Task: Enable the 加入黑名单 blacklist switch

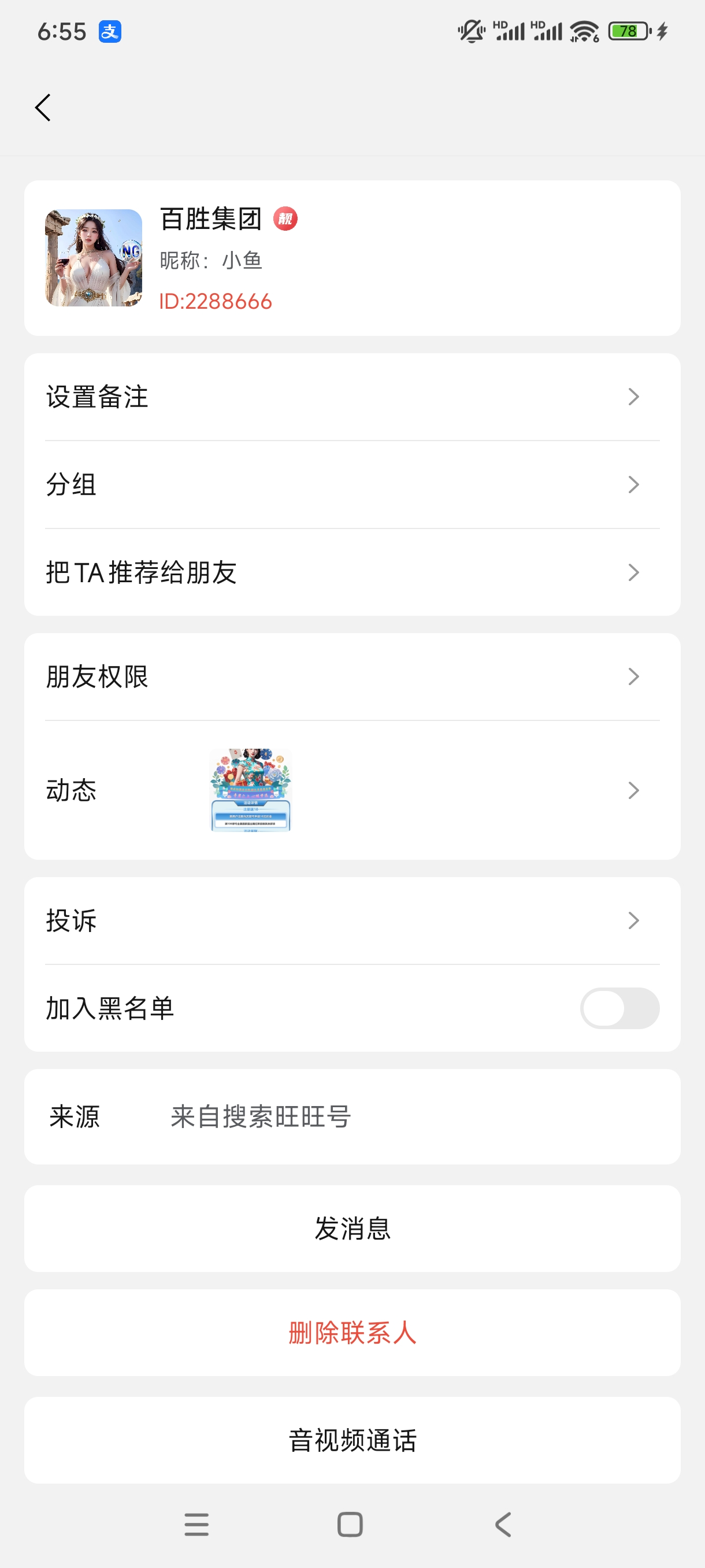Action: (x=620, y=1008)
